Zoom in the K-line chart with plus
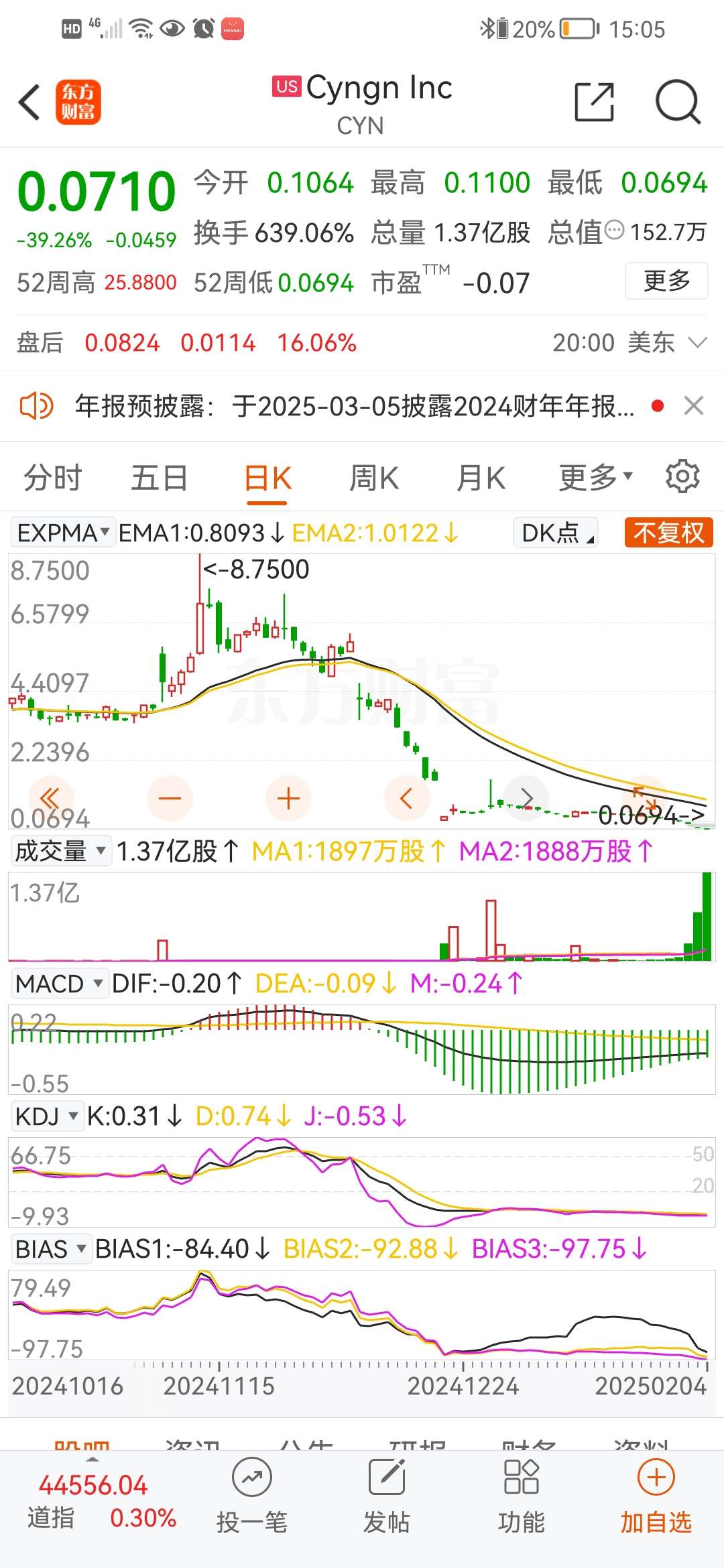 288,798
